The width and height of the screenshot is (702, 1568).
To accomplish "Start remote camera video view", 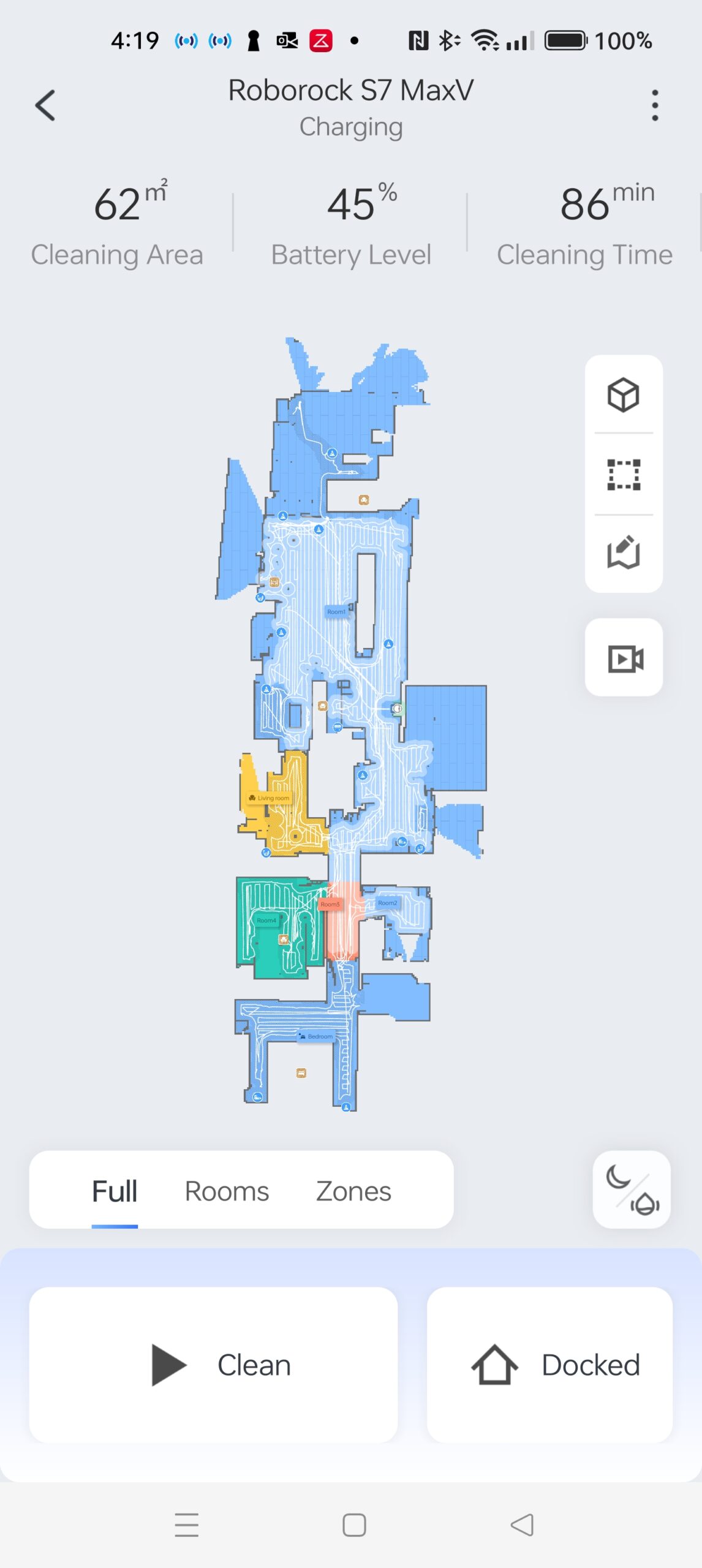I will pyautogui.click(x=624, y=658).
